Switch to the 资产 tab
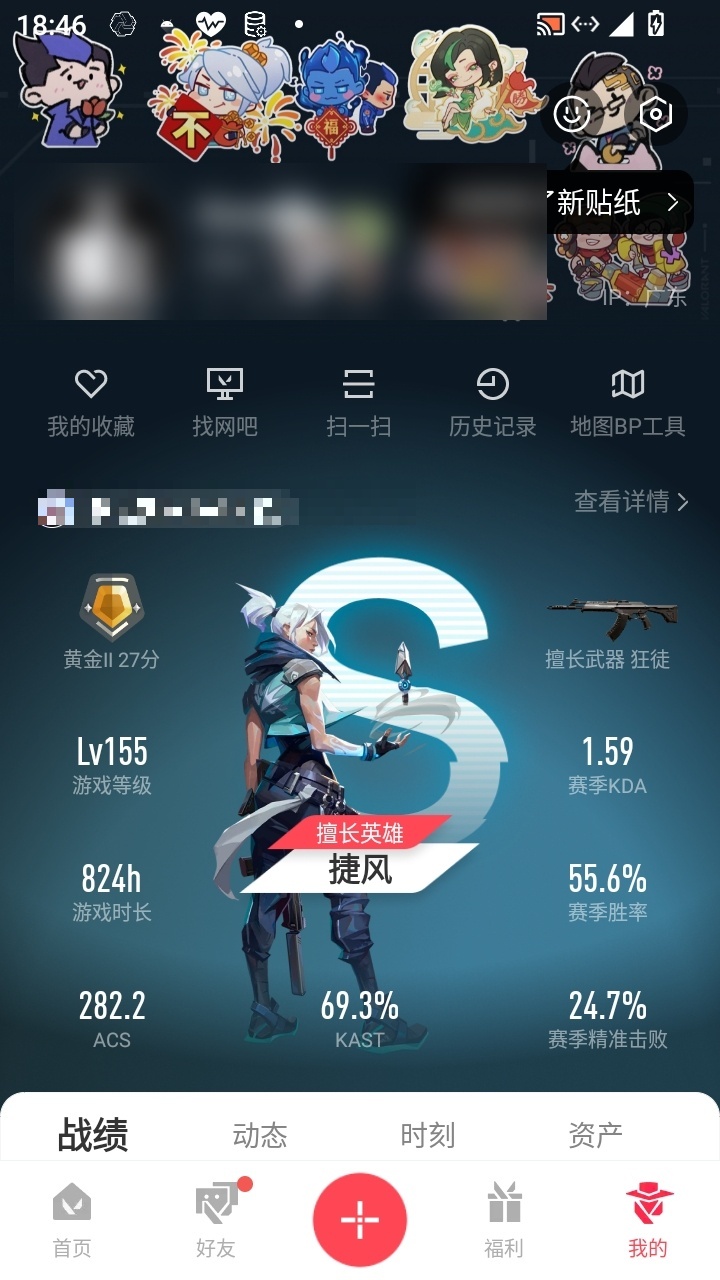720x1280 pixels. [595, 1135]
